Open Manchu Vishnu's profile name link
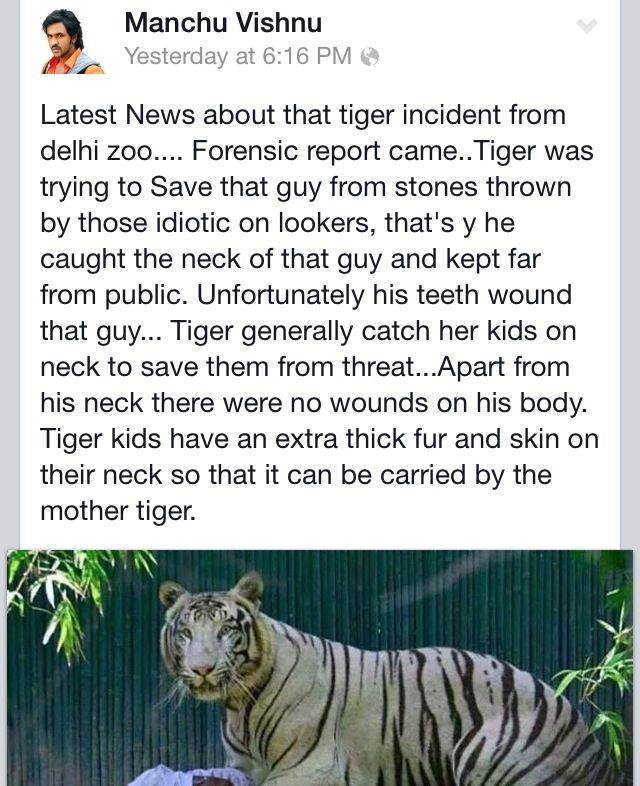 pos(223,23)
